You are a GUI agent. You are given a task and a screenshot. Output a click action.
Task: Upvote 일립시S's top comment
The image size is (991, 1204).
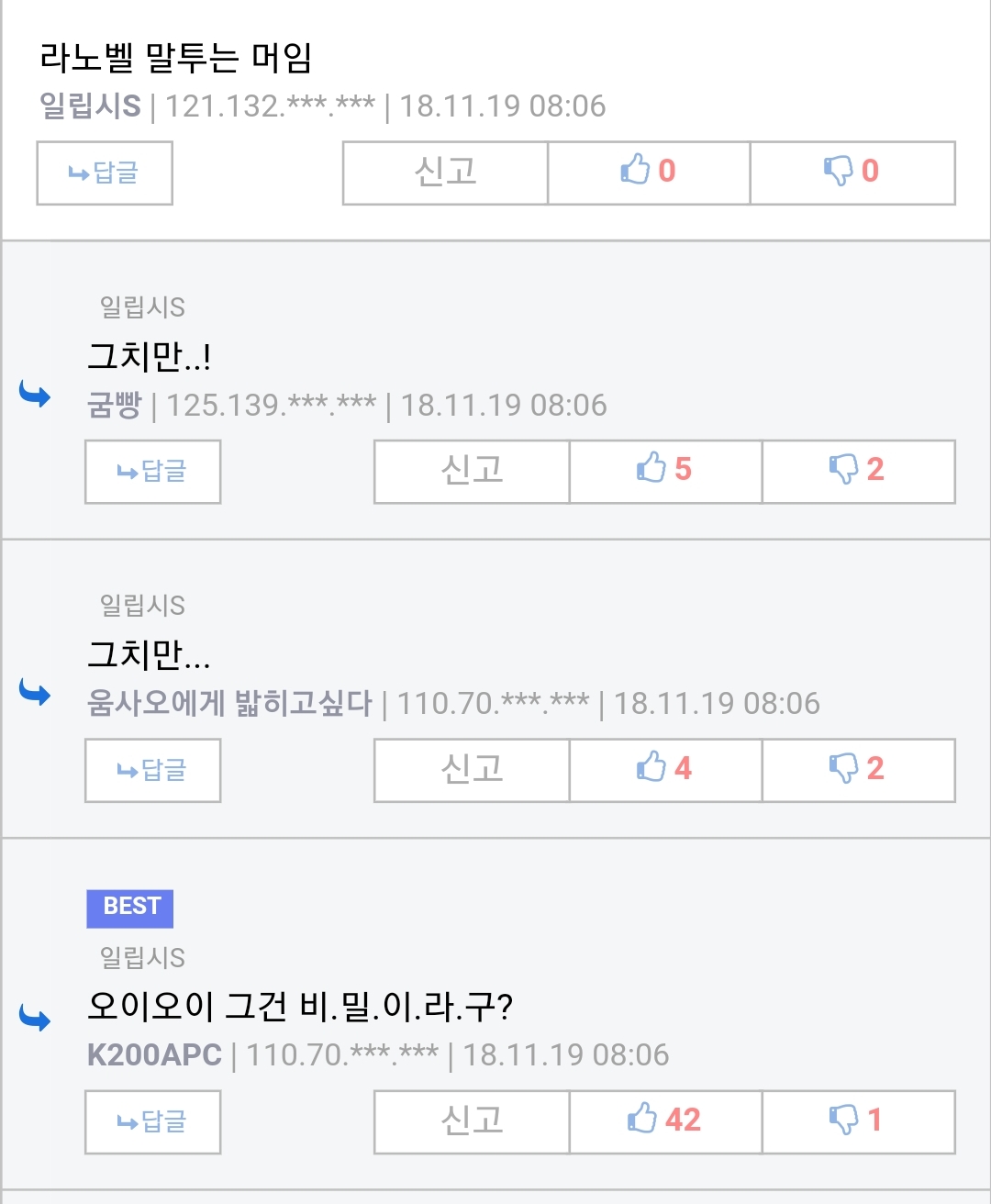pos(649,173)
